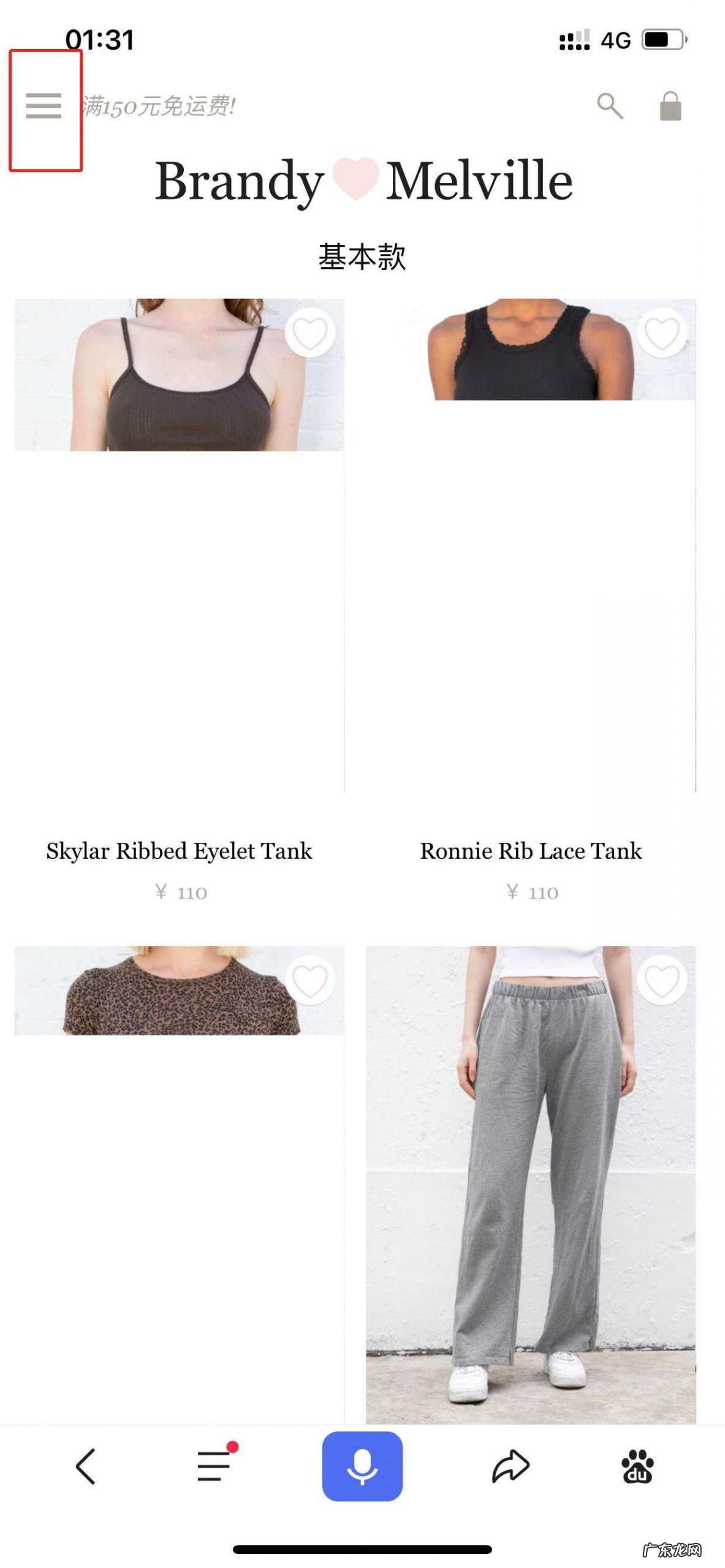Open the leopard print top product
Viewport: 725px width, 1568px height.
point(179,992)
